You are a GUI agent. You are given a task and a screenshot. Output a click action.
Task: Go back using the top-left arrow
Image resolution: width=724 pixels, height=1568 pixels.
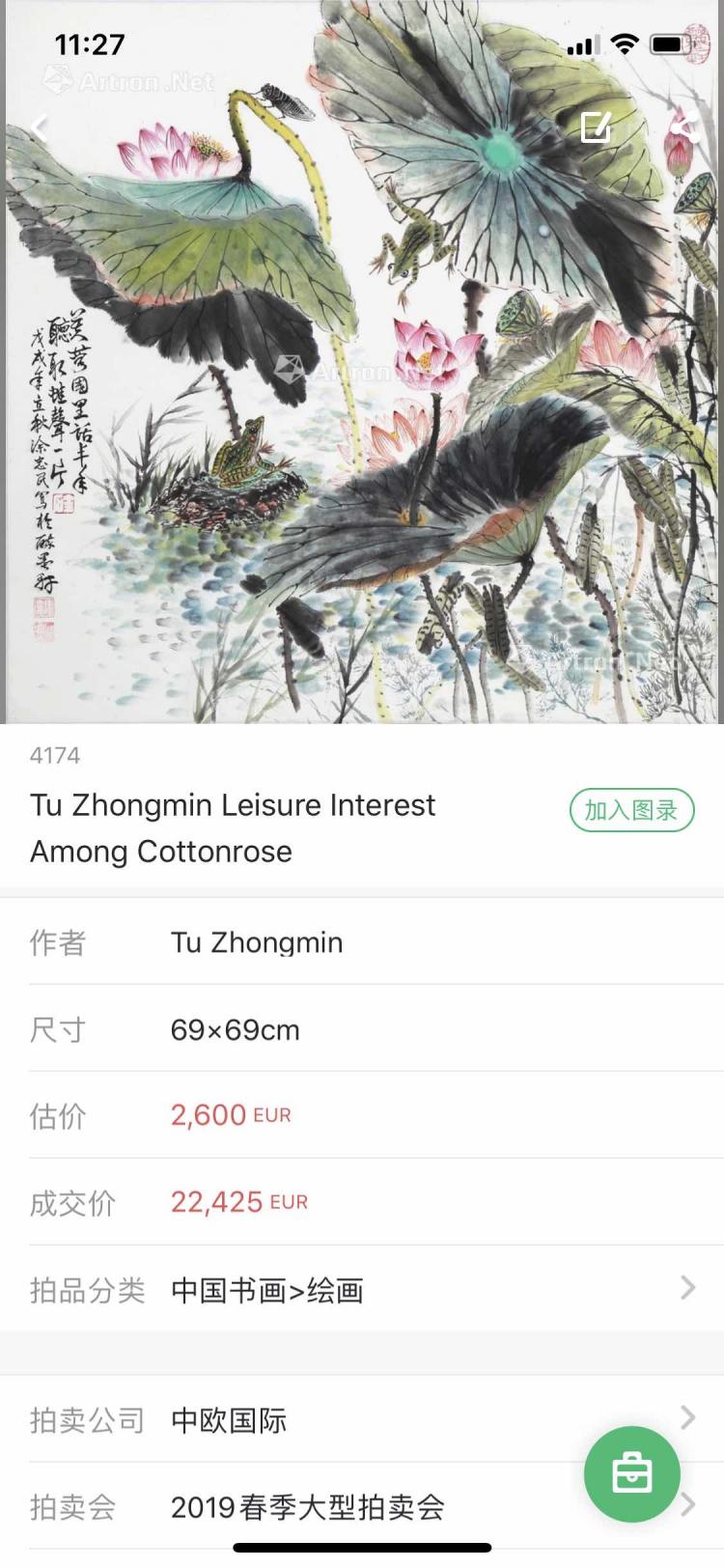tap(40, 127)
